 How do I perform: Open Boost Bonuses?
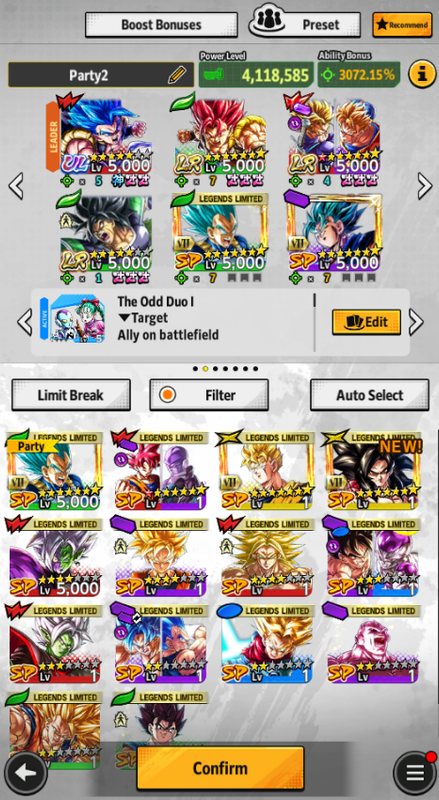[x=161, y=24]
